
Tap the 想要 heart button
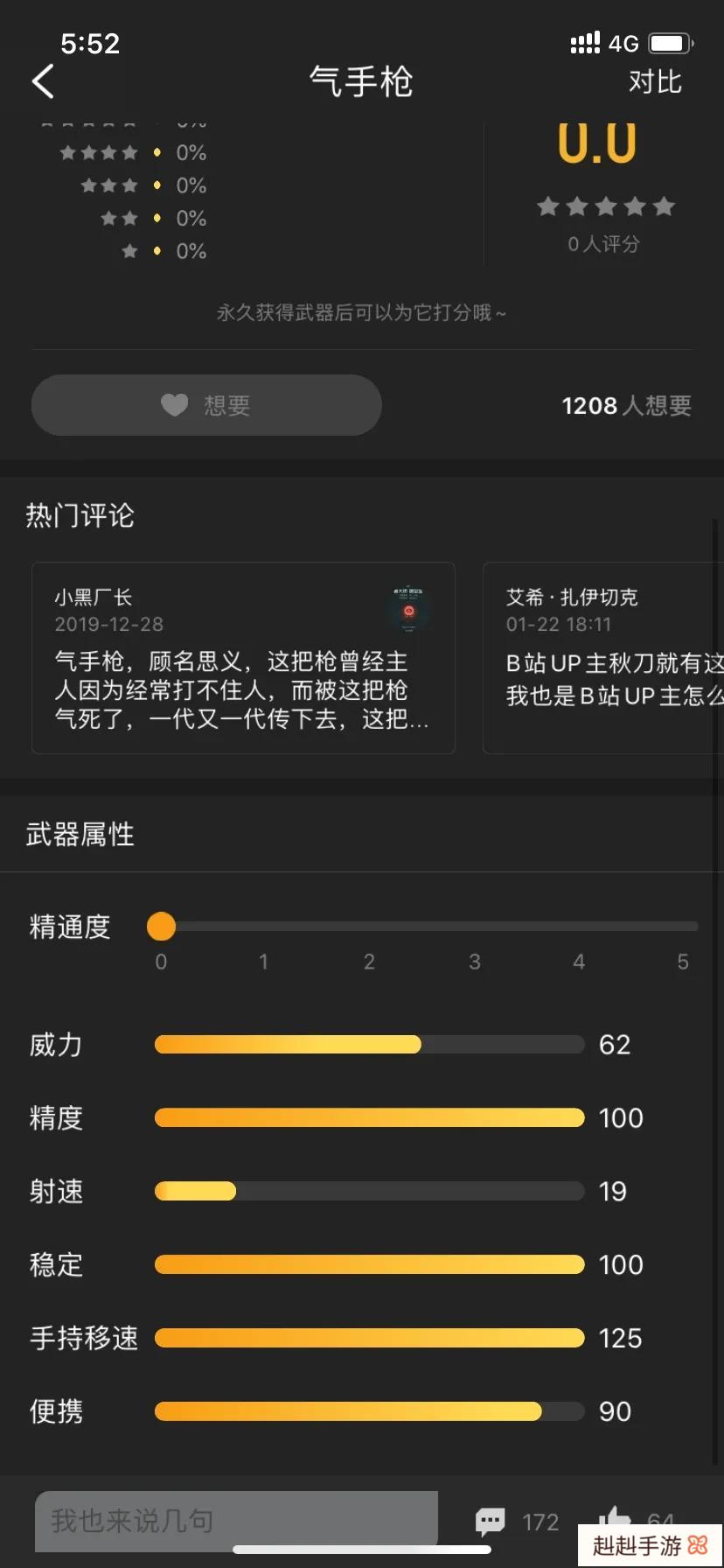[206, 405]
